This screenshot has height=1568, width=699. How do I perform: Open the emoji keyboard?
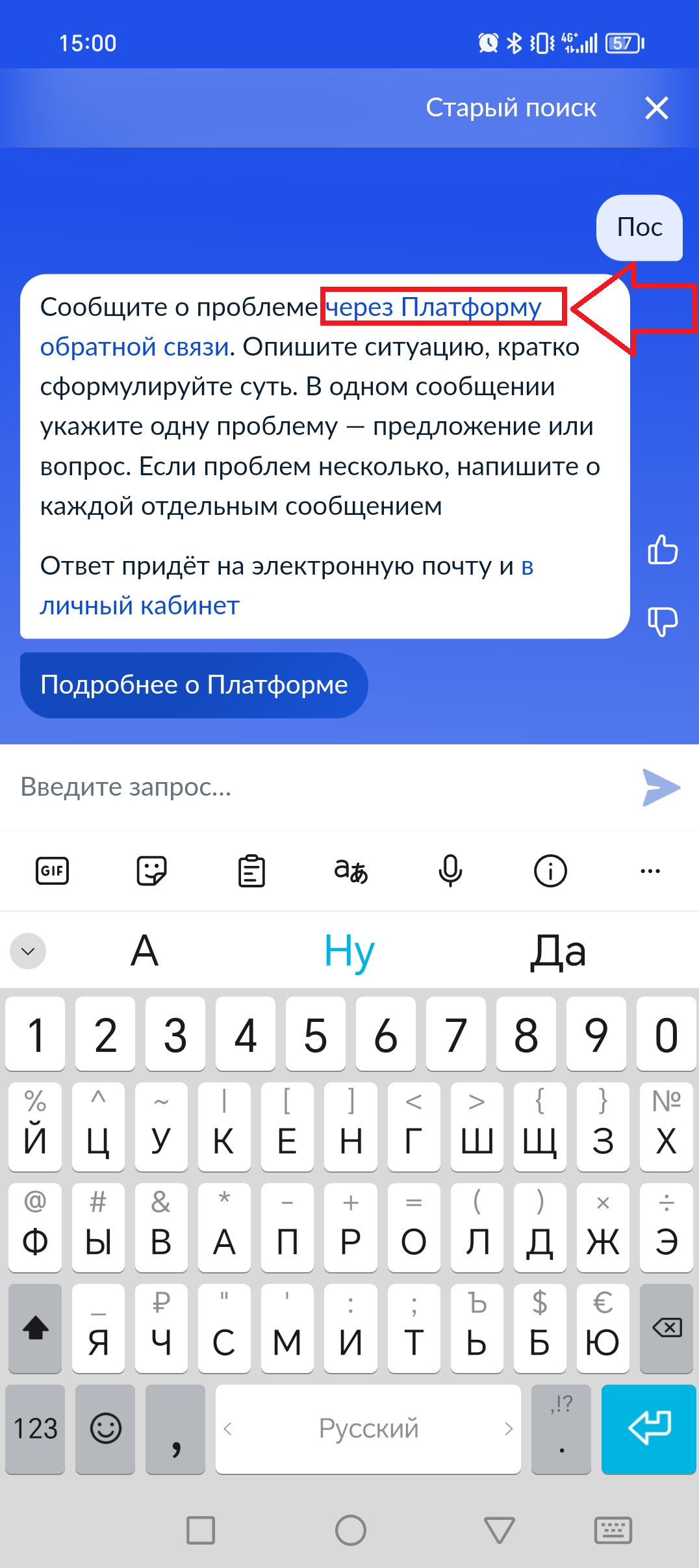tap(105, 1429)
